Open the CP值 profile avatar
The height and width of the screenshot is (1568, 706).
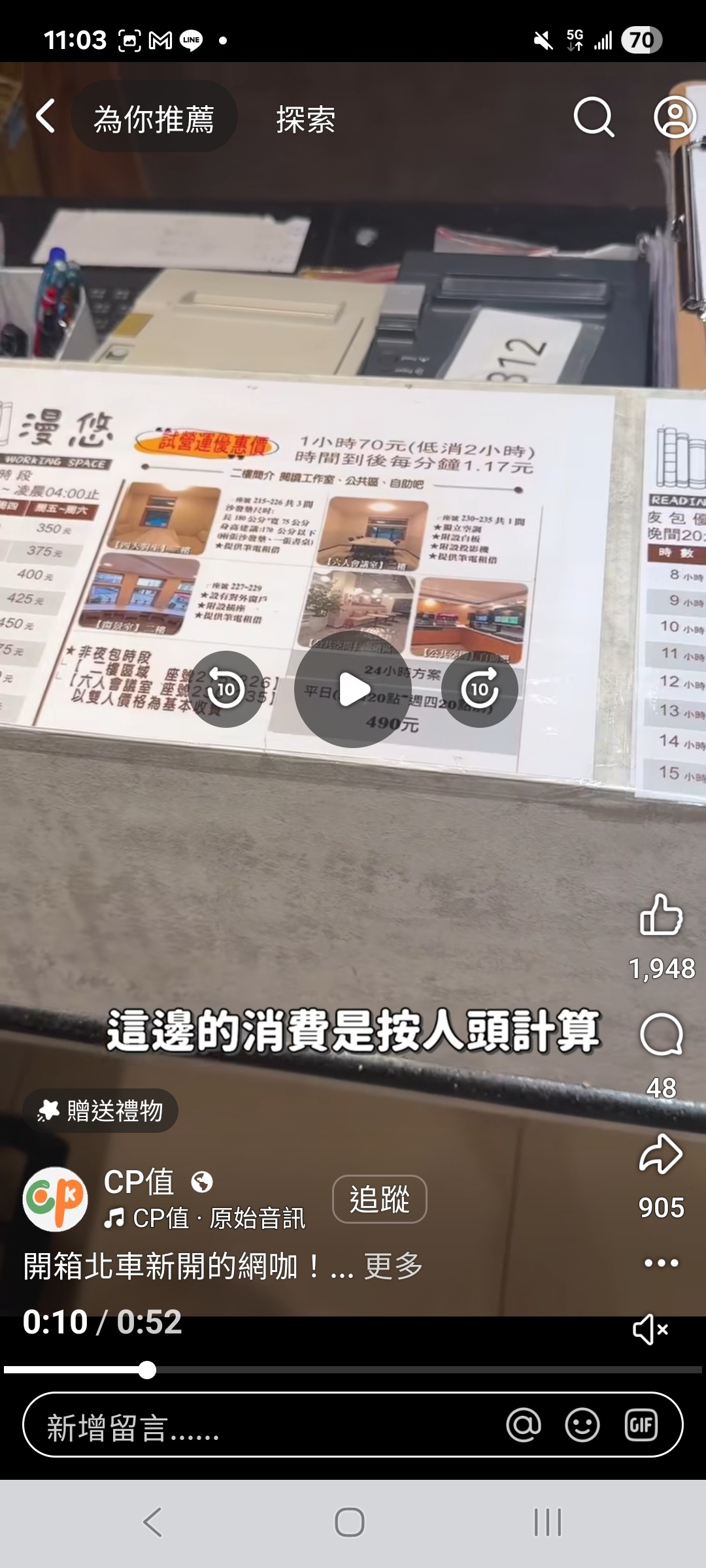[x=56, y=1199]
